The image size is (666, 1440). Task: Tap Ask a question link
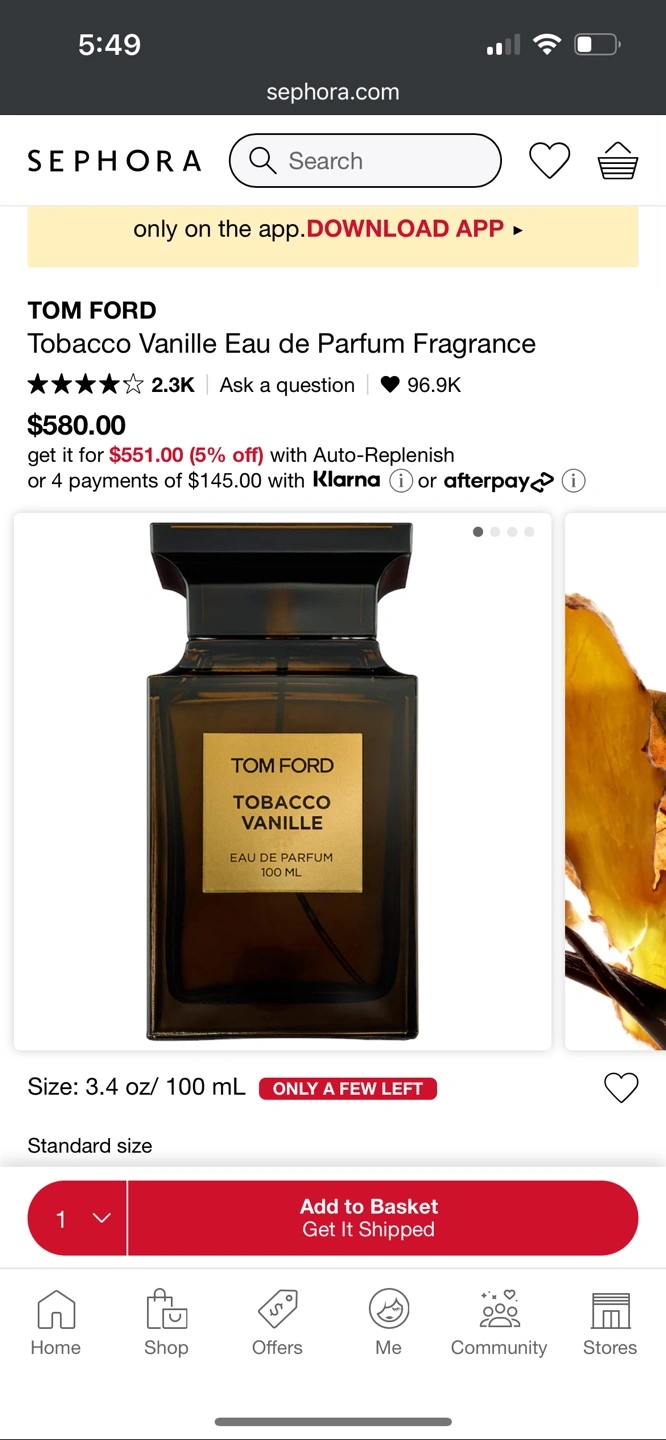coord(287,385)
